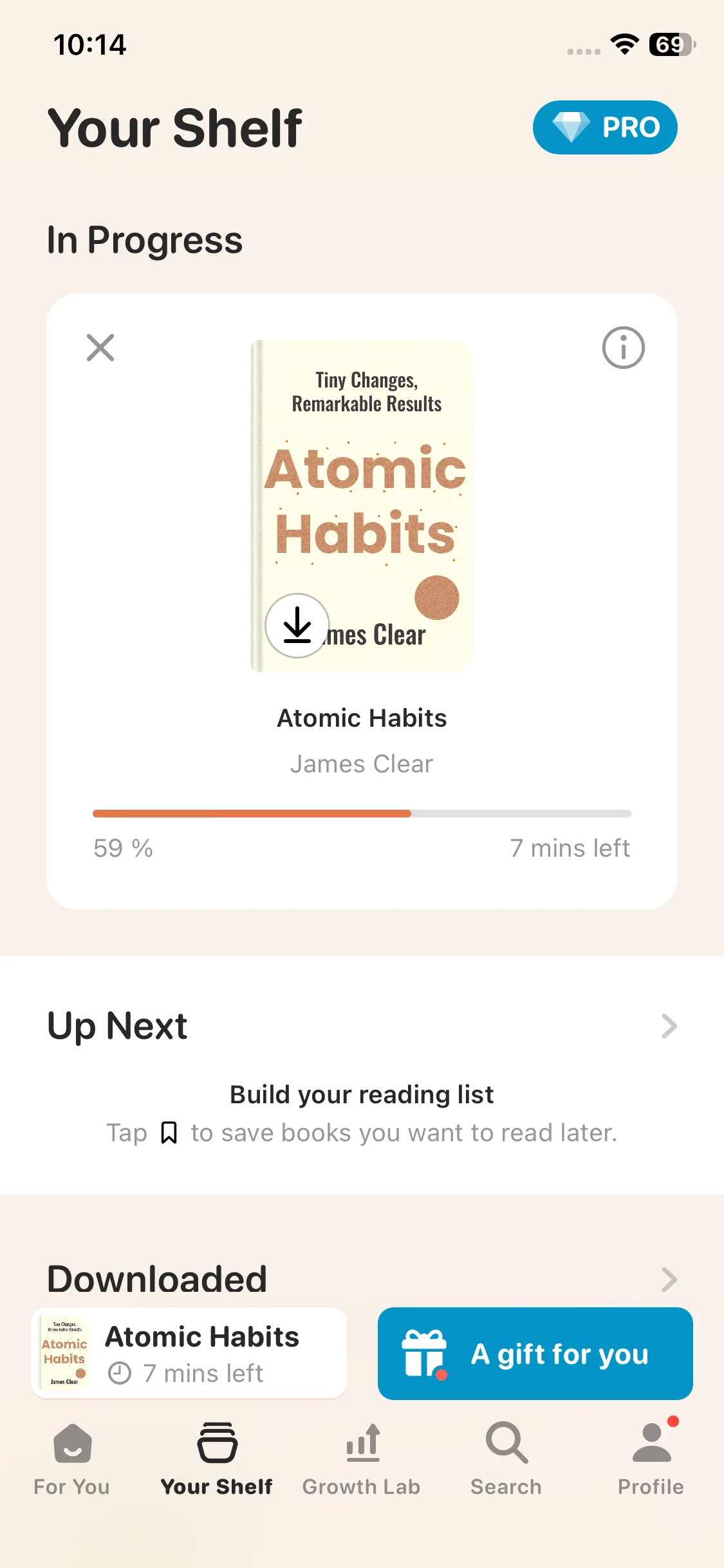Image resolution: width=724 pixels, height=1568 pixels.
Task: Go to the Growth Lab tab
Action: point(362,1460)
